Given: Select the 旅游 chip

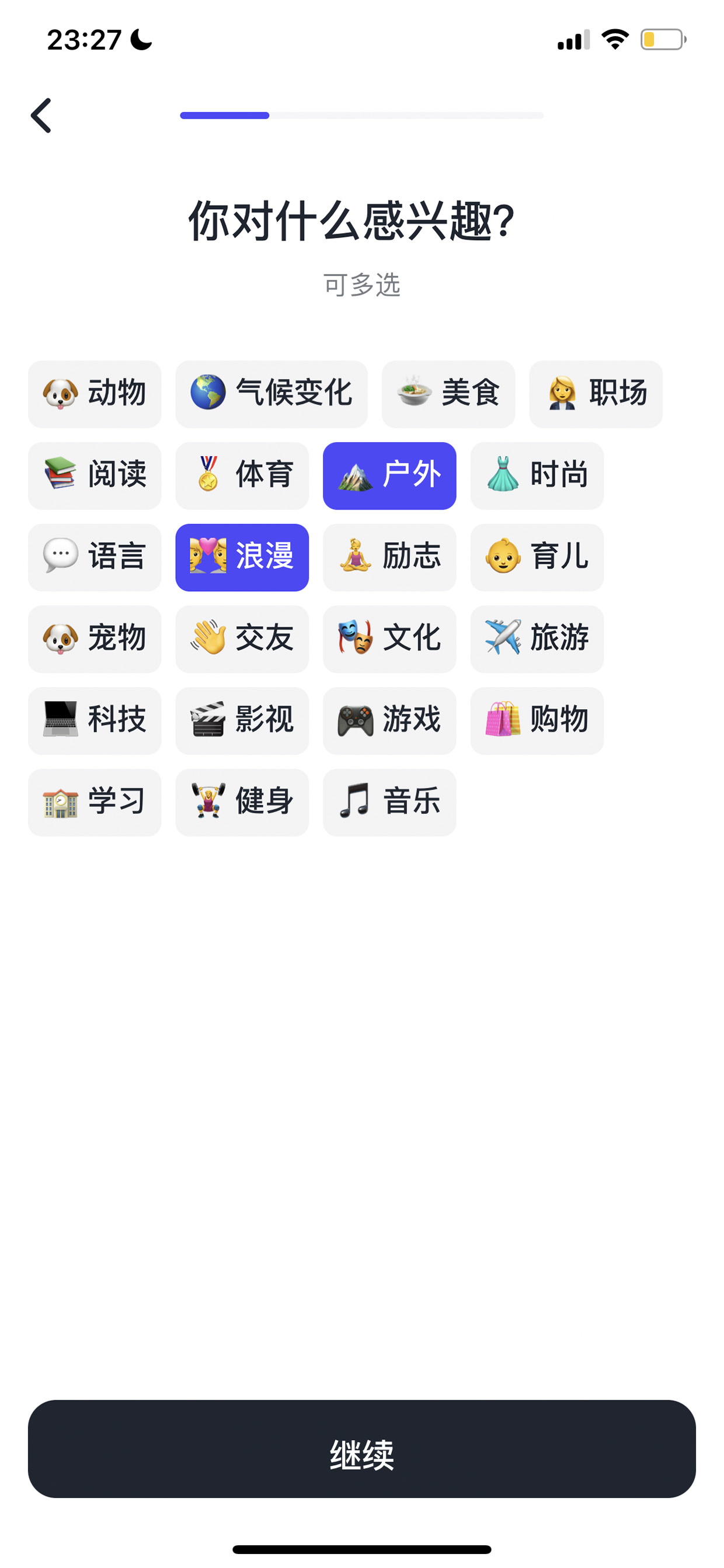Looking at the screenshot, I should coord(537,639).
